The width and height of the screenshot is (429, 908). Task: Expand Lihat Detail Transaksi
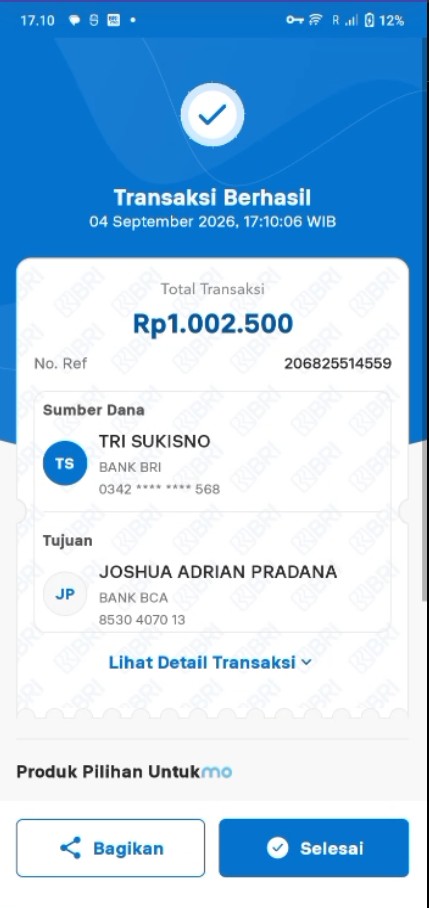pyautogui.click(x=210, y=662)
